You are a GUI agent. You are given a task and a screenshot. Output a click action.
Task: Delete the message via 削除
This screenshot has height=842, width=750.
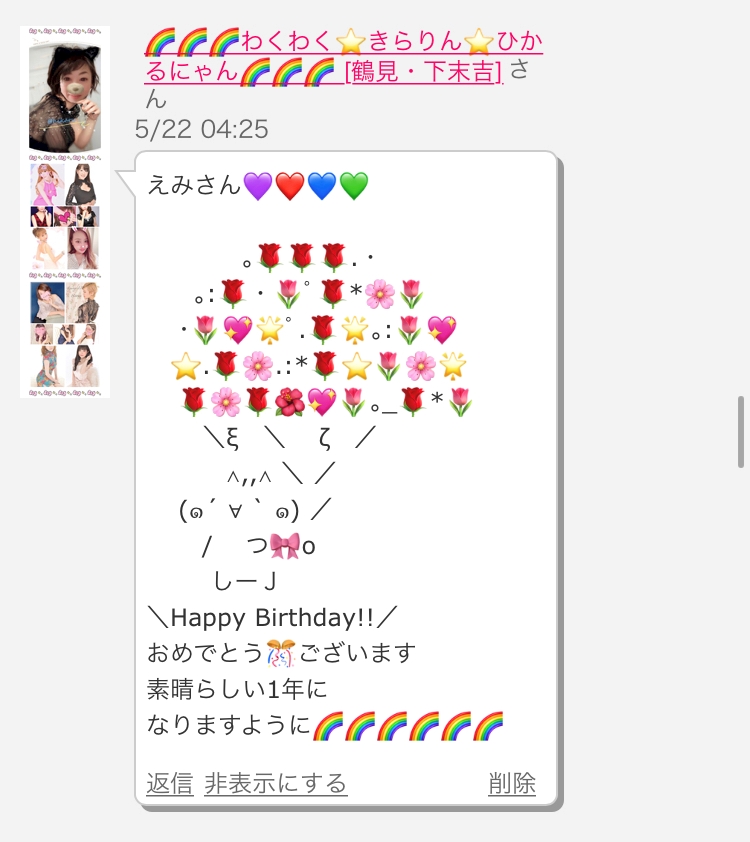[x=512, y=783]
